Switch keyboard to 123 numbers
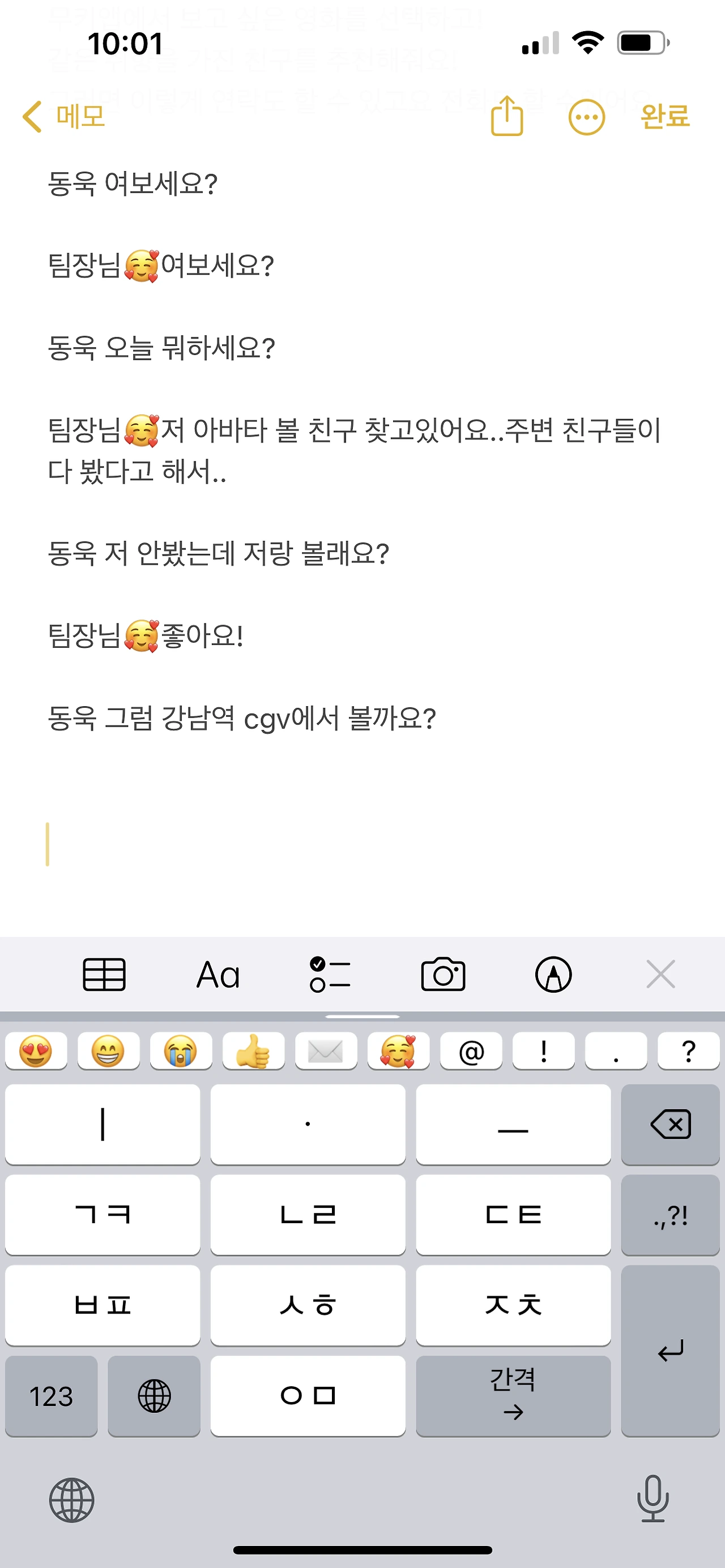This screenshot has width=725, height=1568. point(51,1396)
